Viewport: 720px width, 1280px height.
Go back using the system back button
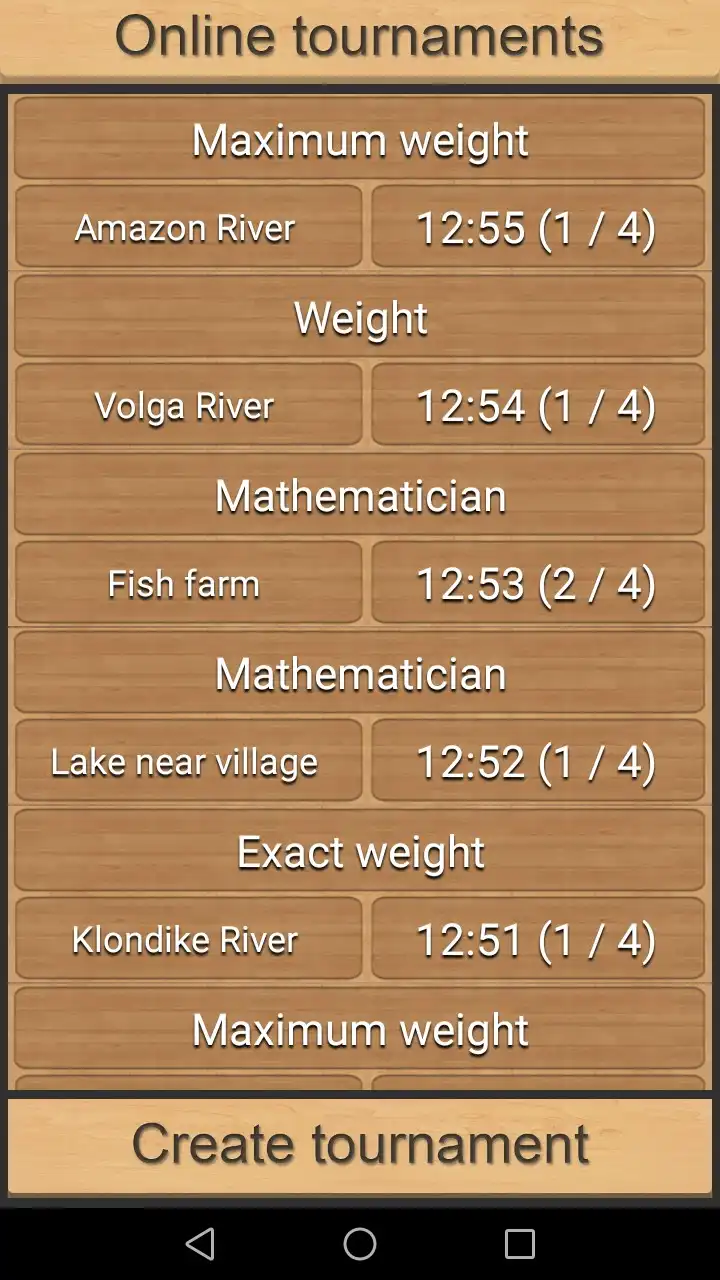click(200, 1244)
